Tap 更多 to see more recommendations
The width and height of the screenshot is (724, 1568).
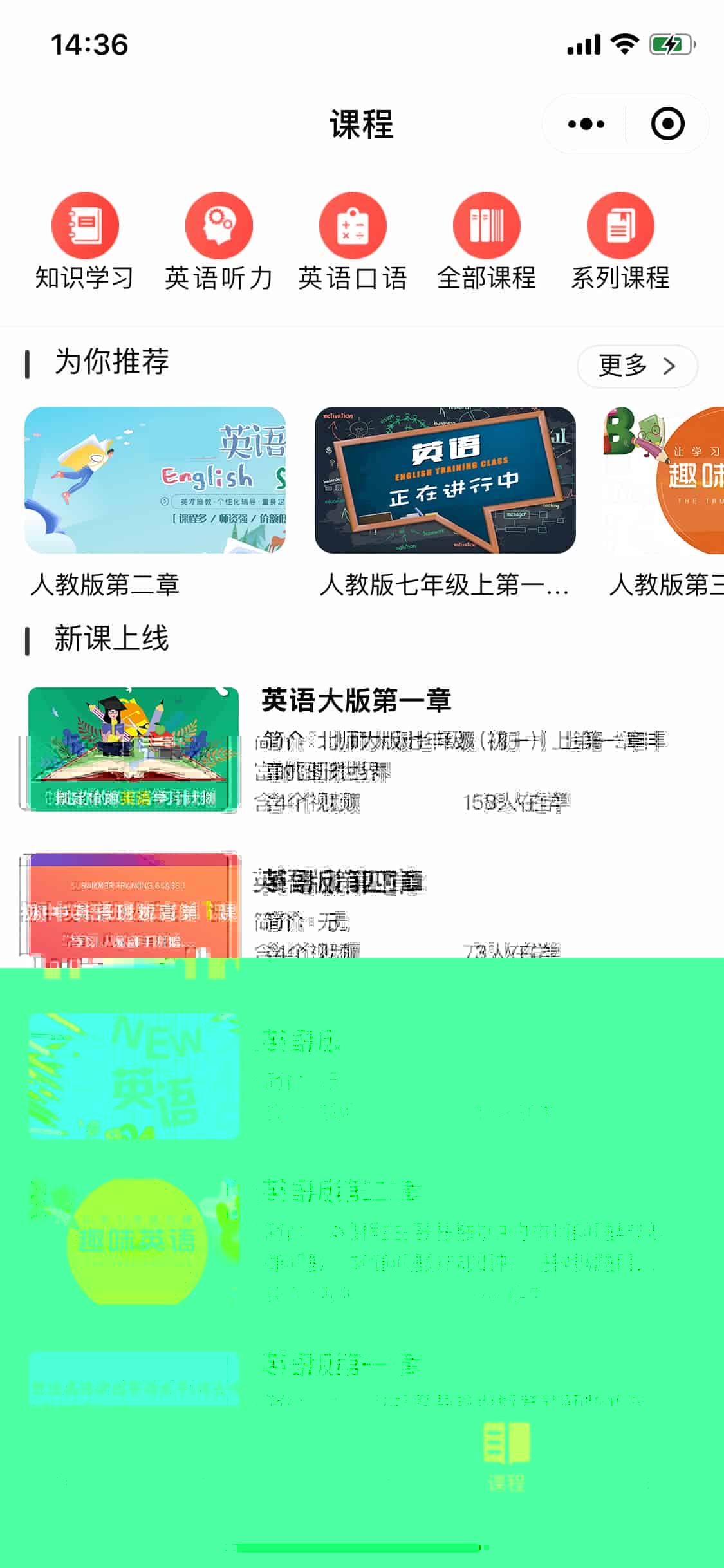pos(636,366)
